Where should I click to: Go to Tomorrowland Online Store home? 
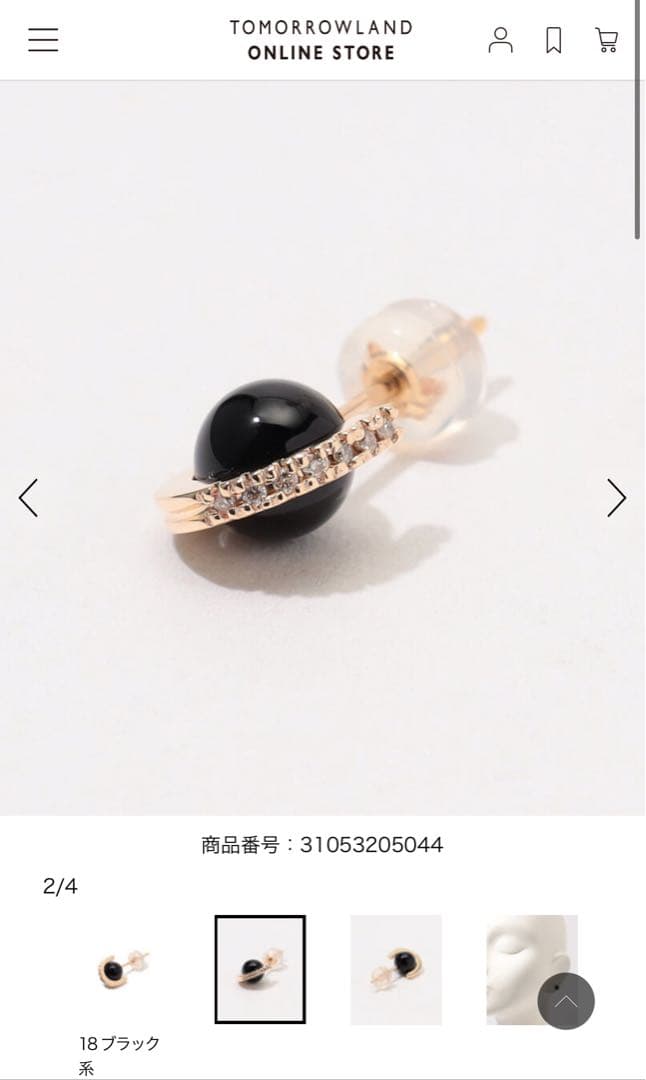[x=321, y=40]
